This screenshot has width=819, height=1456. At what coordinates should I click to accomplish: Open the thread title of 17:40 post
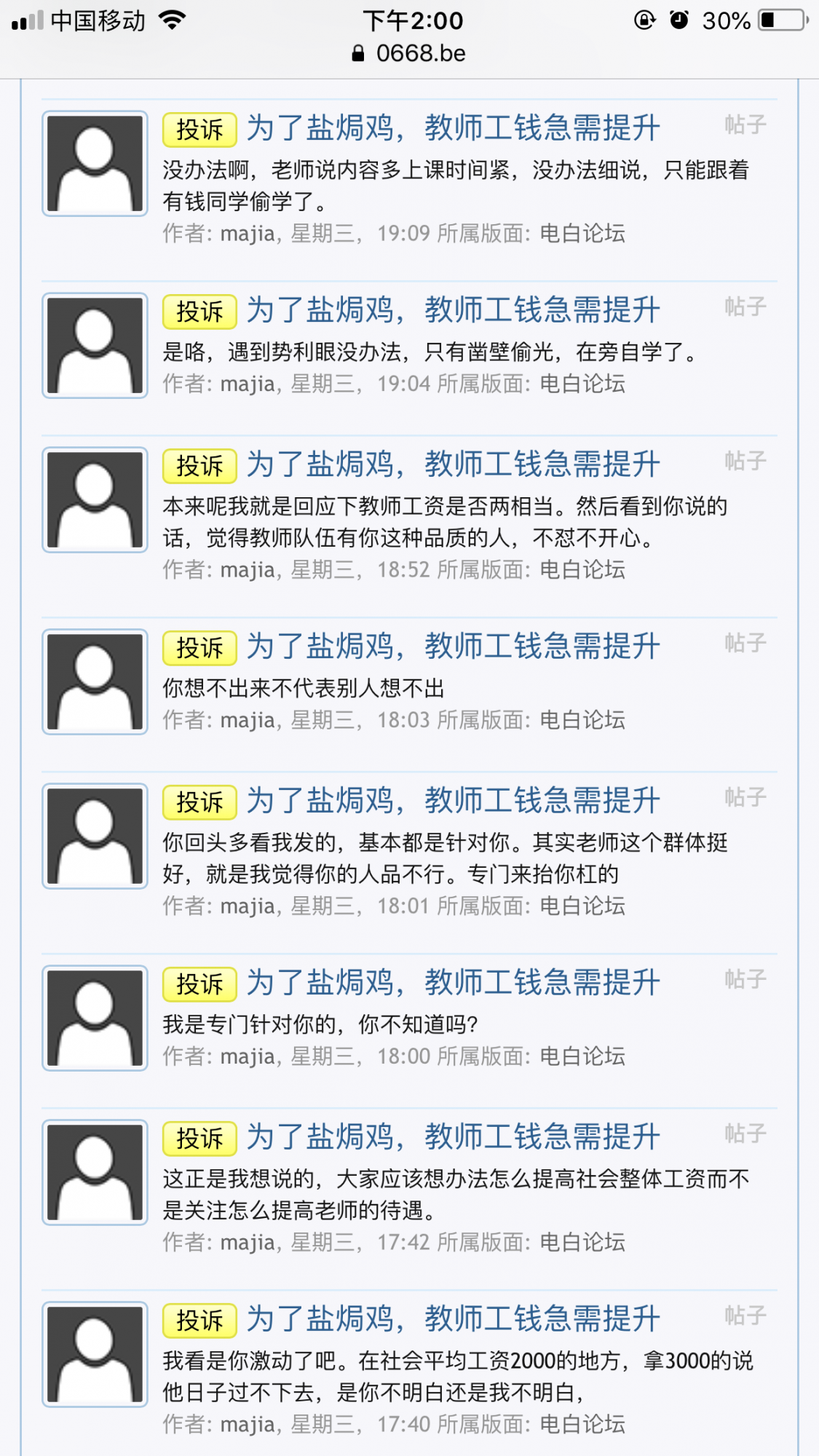453,1319
